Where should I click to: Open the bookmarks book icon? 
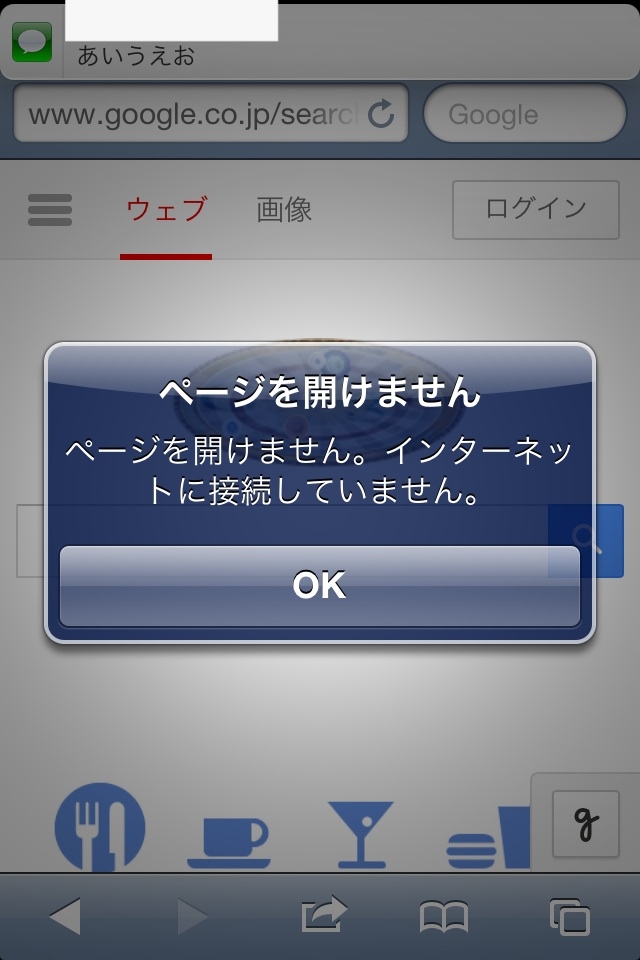click(x=444, y=916)
